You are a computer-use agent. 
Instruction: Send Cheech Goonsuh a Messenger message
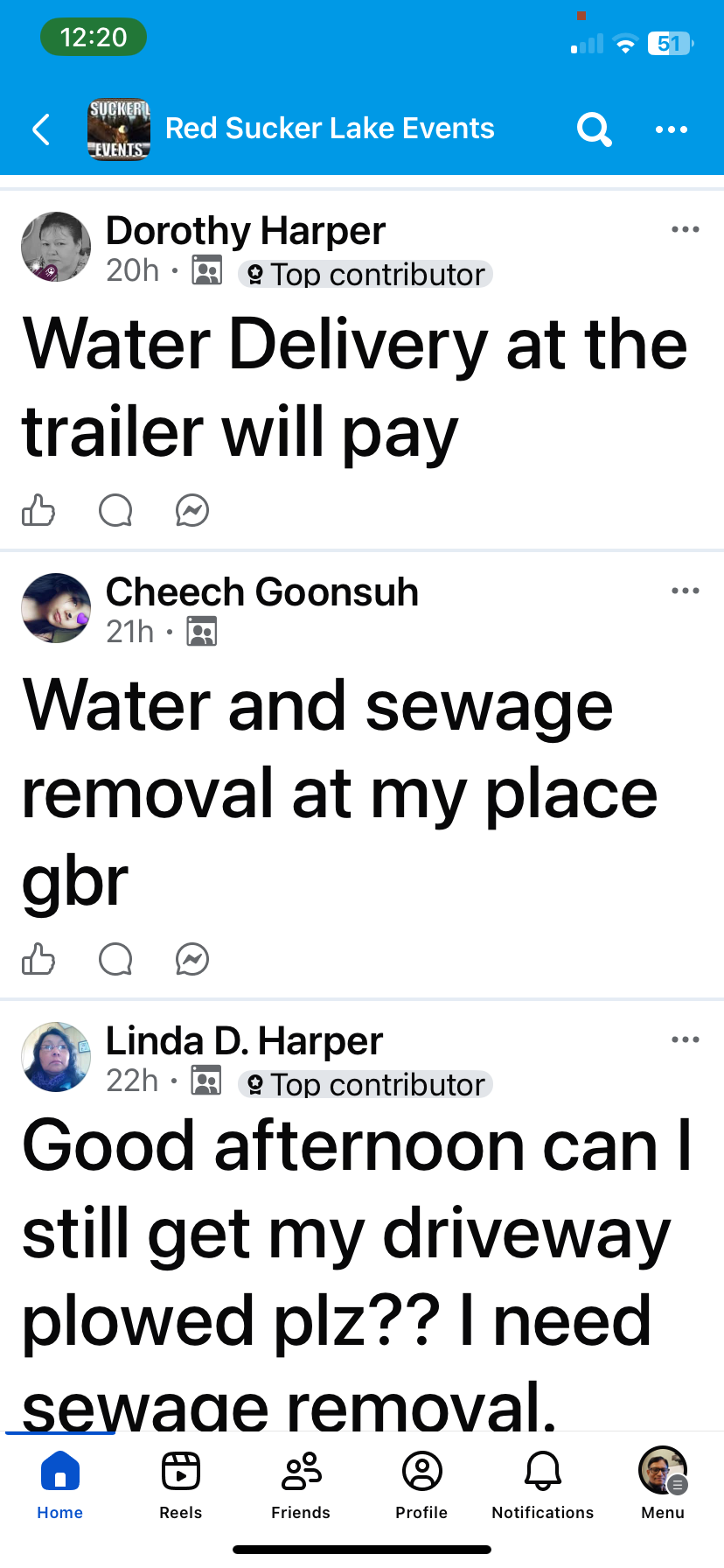click(x=192, y=959)
